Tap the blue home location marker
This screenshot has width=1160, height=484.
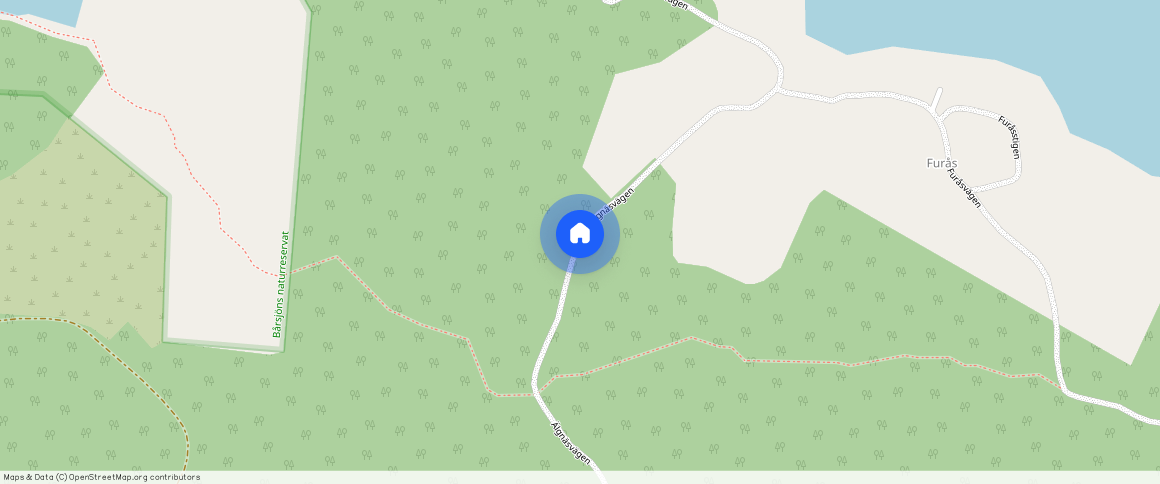pyautogui.click(x=580, y=234)
